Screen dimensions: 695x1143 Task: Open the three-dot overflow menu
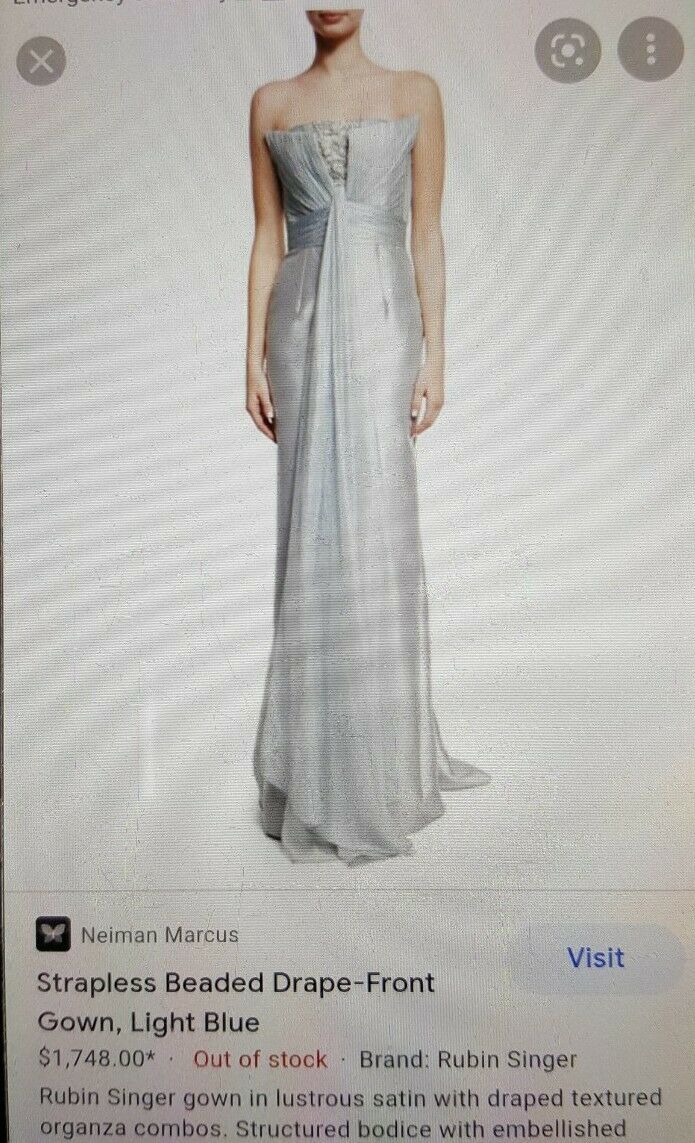(651, 50)
